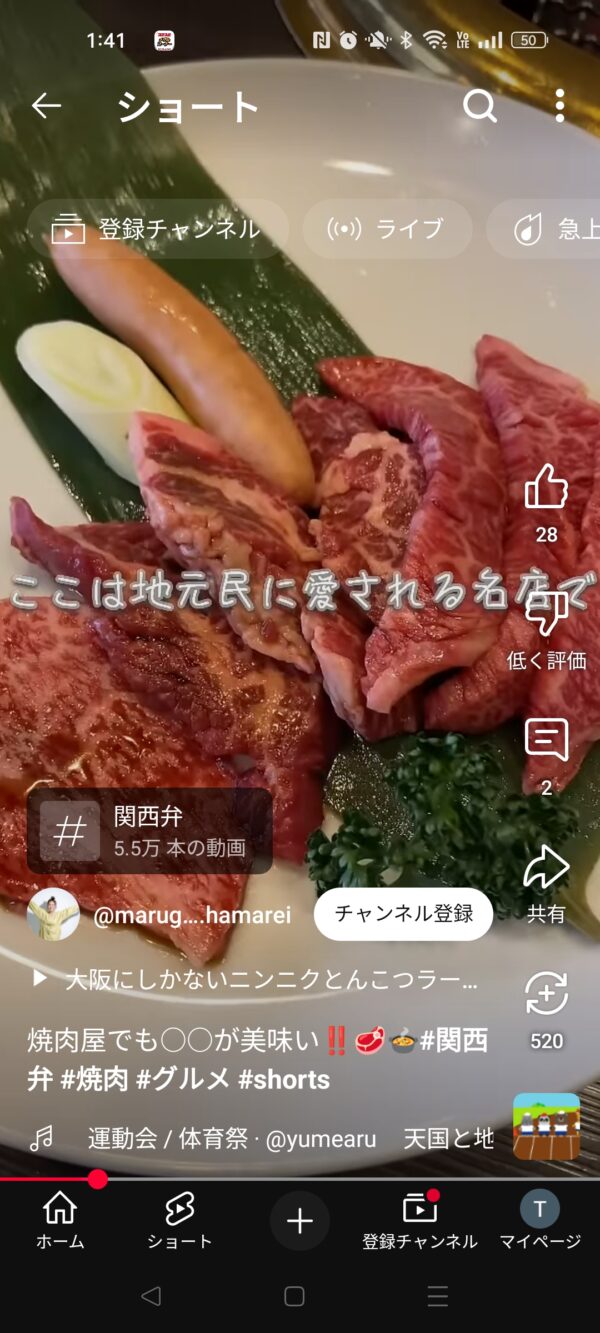Remix this Short
The image size is (600, 1333).
546,995
